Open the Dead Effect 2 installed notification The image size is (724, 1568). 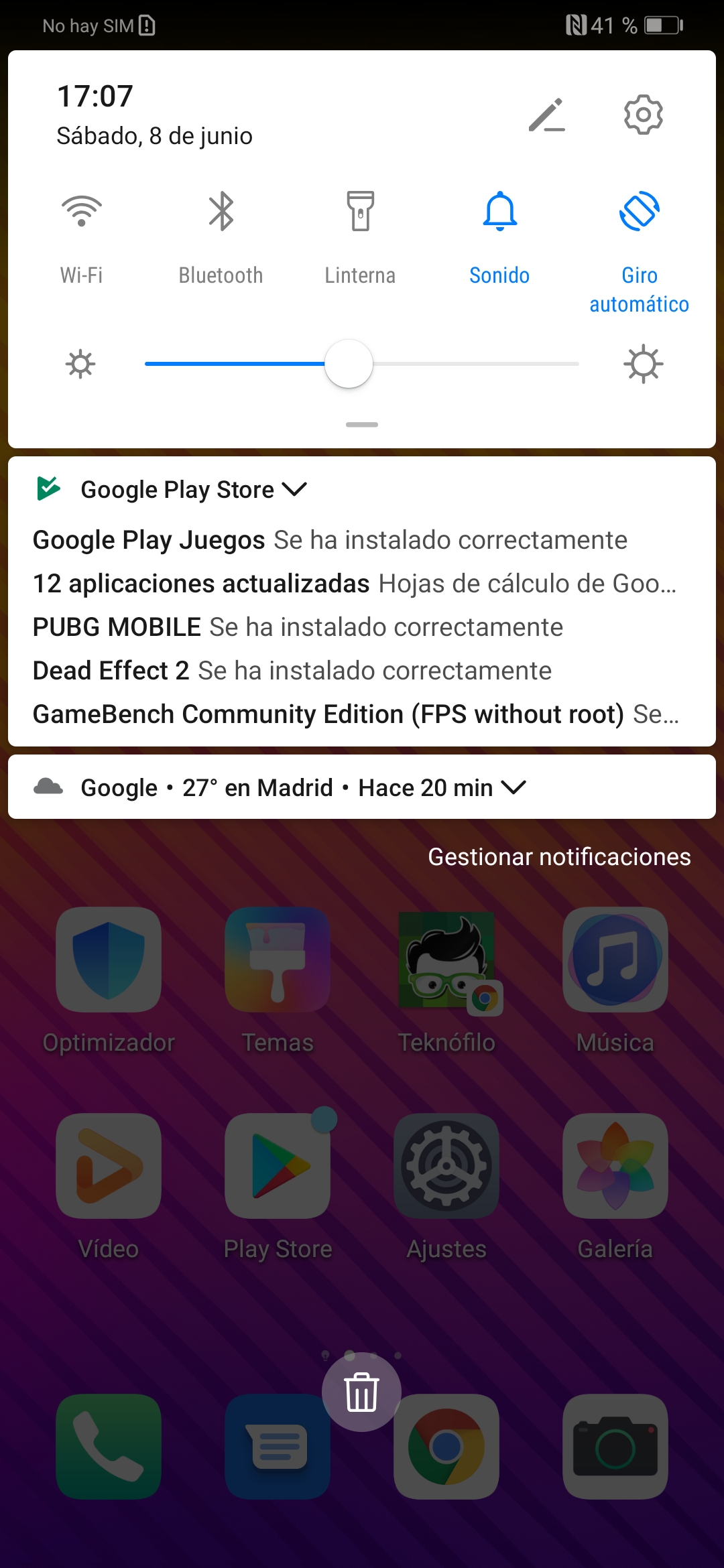(292, 671)
